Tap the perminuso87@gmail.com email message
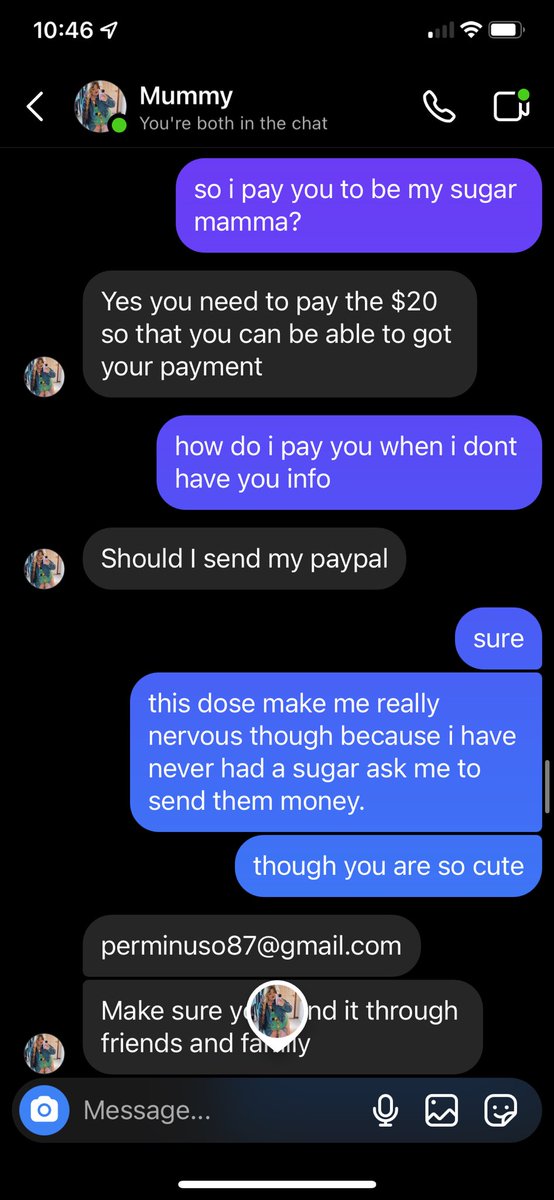This screenshot has width=554, height=1200. pos(251,946)
